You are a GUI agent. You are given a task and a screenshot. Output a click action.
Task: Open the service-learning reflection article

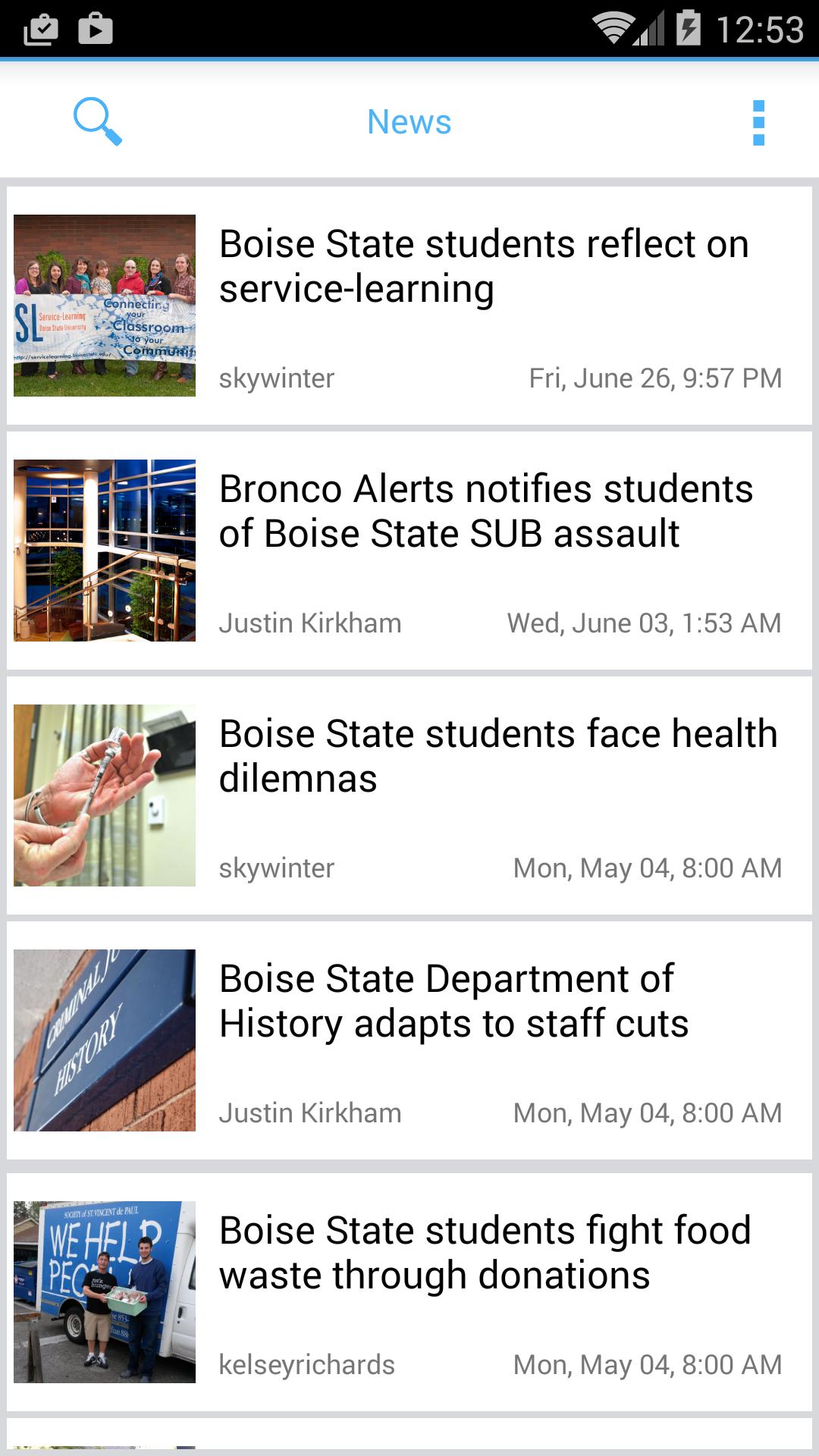pos(484,267)
